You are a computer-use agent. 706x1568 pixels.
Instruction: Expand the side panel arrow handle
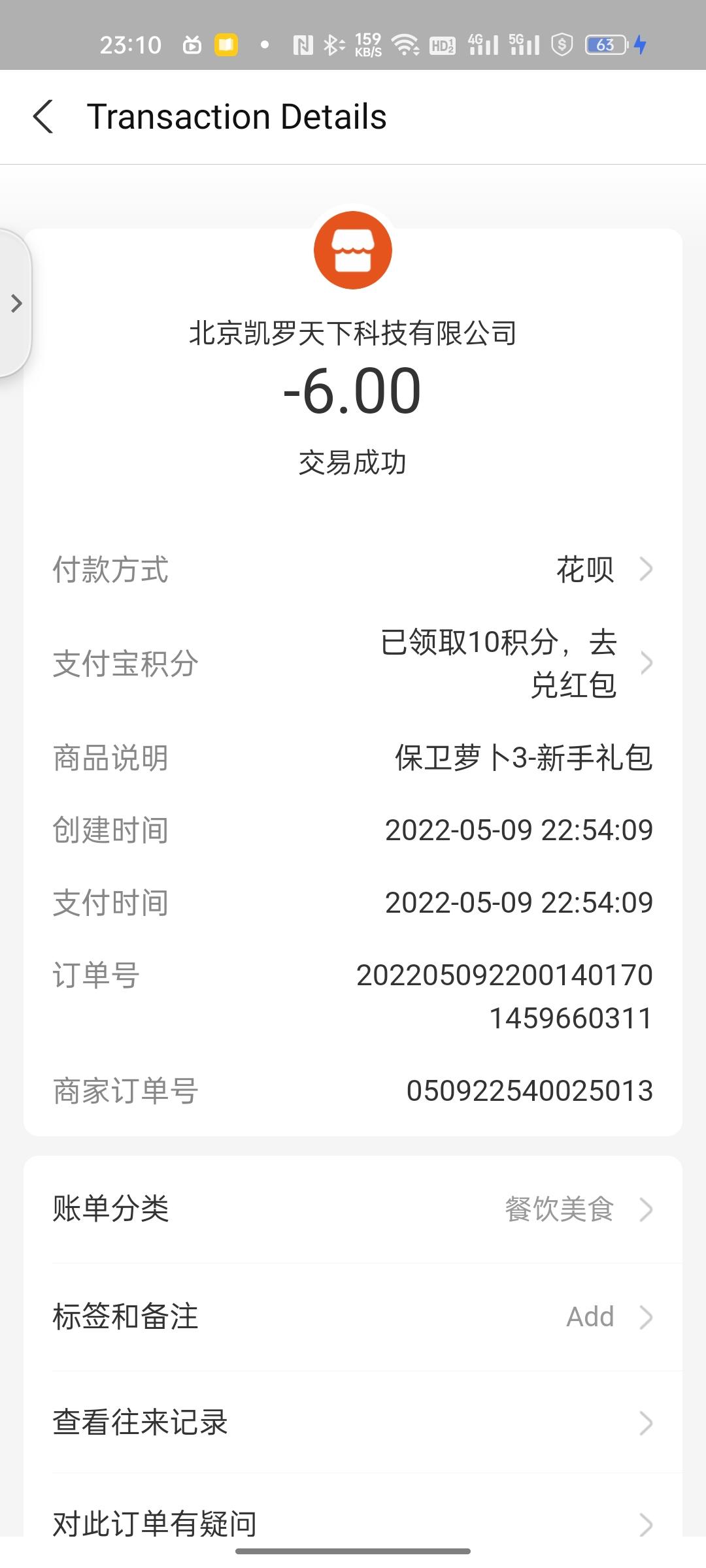(15, 302)
